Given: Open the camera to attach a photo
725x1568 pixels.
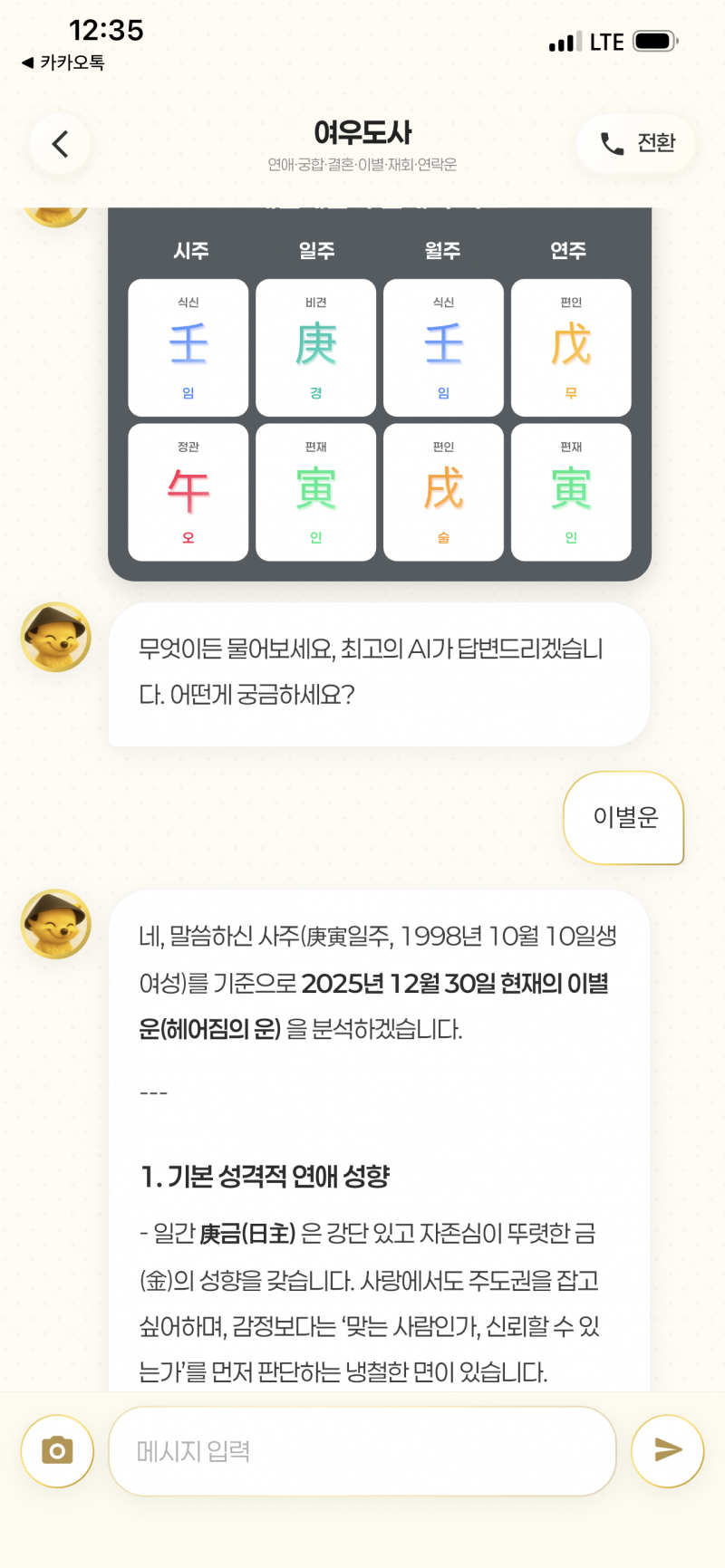Looking at the screenshot, I should [56, 1450].
